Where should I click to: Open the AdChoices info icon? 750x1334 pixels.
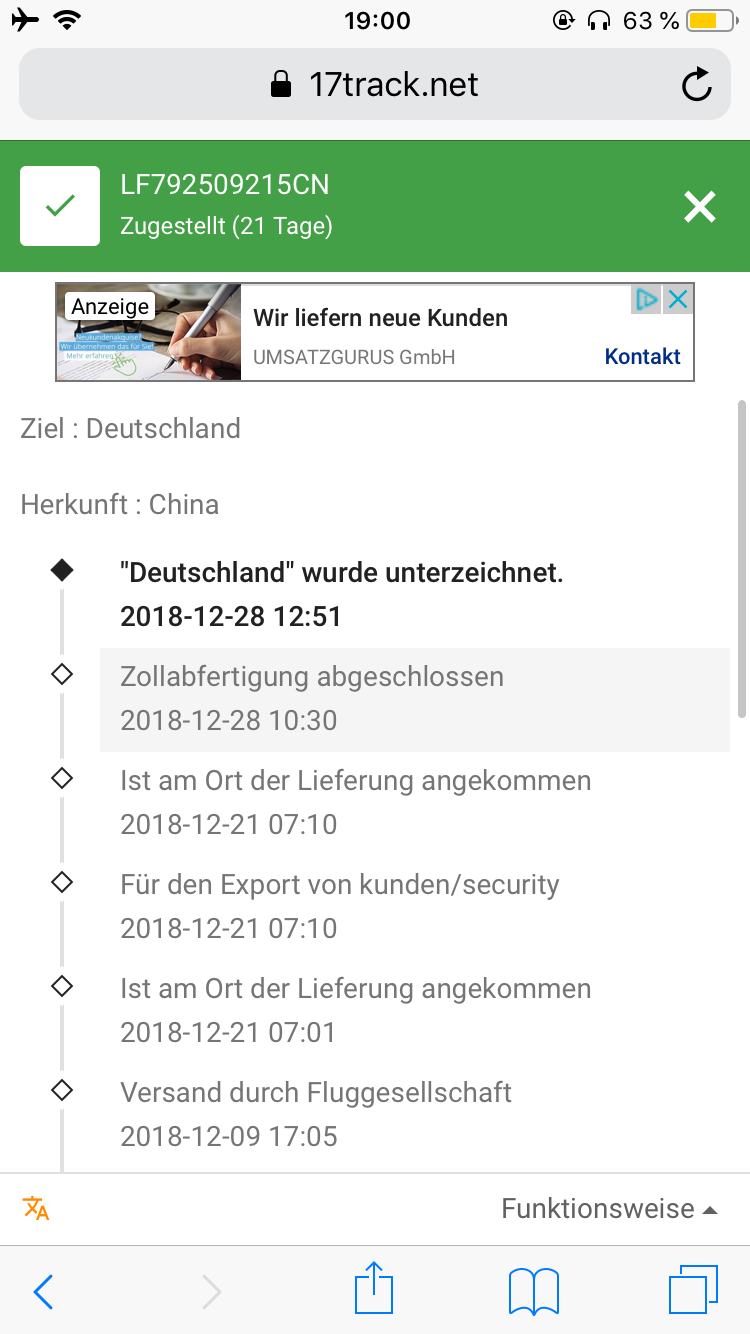pyautogui.click(x=647, y=299)
